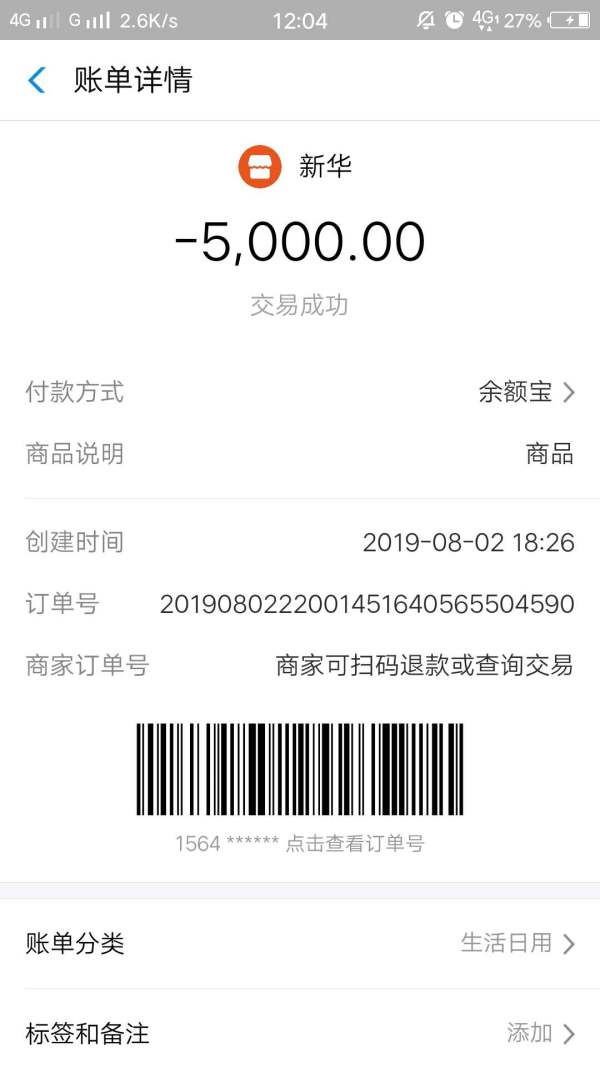Open the 新华 merchant header
The height and width of the screenshot is (1067, 600).
coord(295,167)
